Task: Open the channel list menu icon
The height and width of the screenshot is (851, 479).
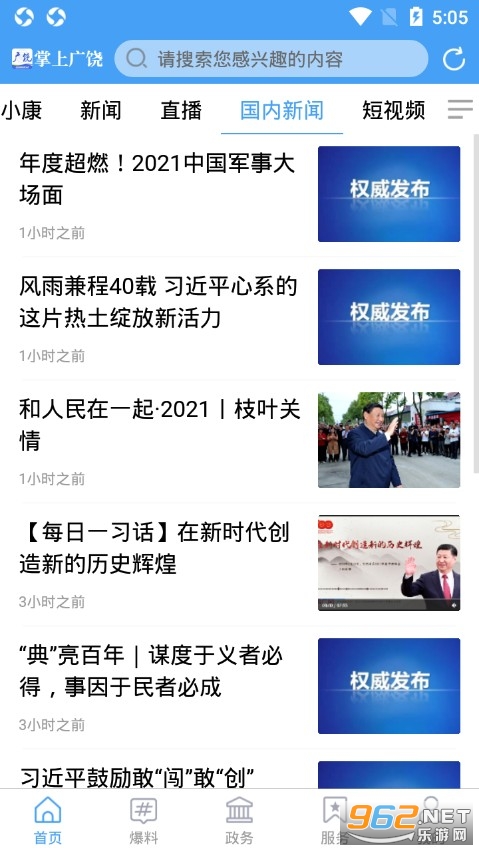Action: click(460, 110)
